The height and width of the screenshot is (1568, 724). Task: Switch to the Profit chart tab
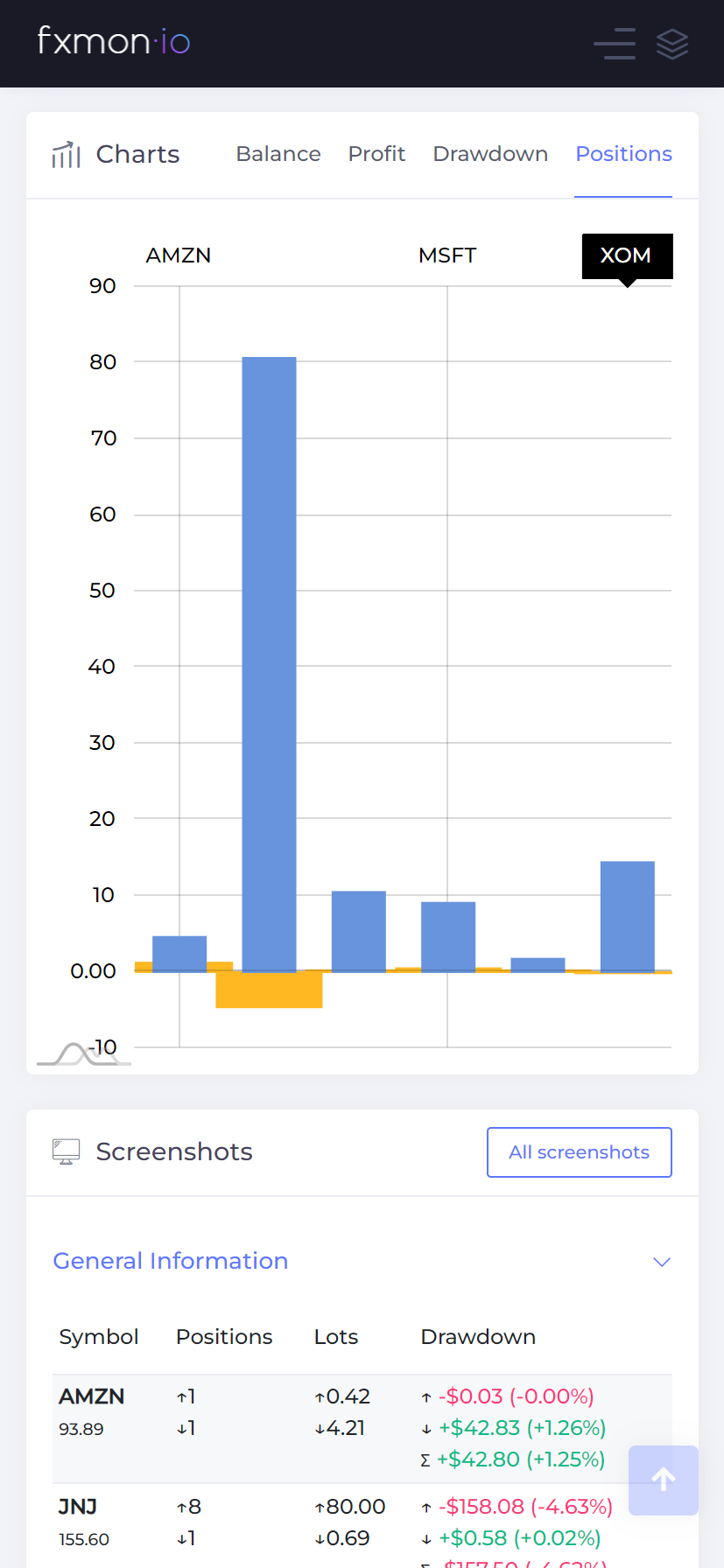click(376, 154)
